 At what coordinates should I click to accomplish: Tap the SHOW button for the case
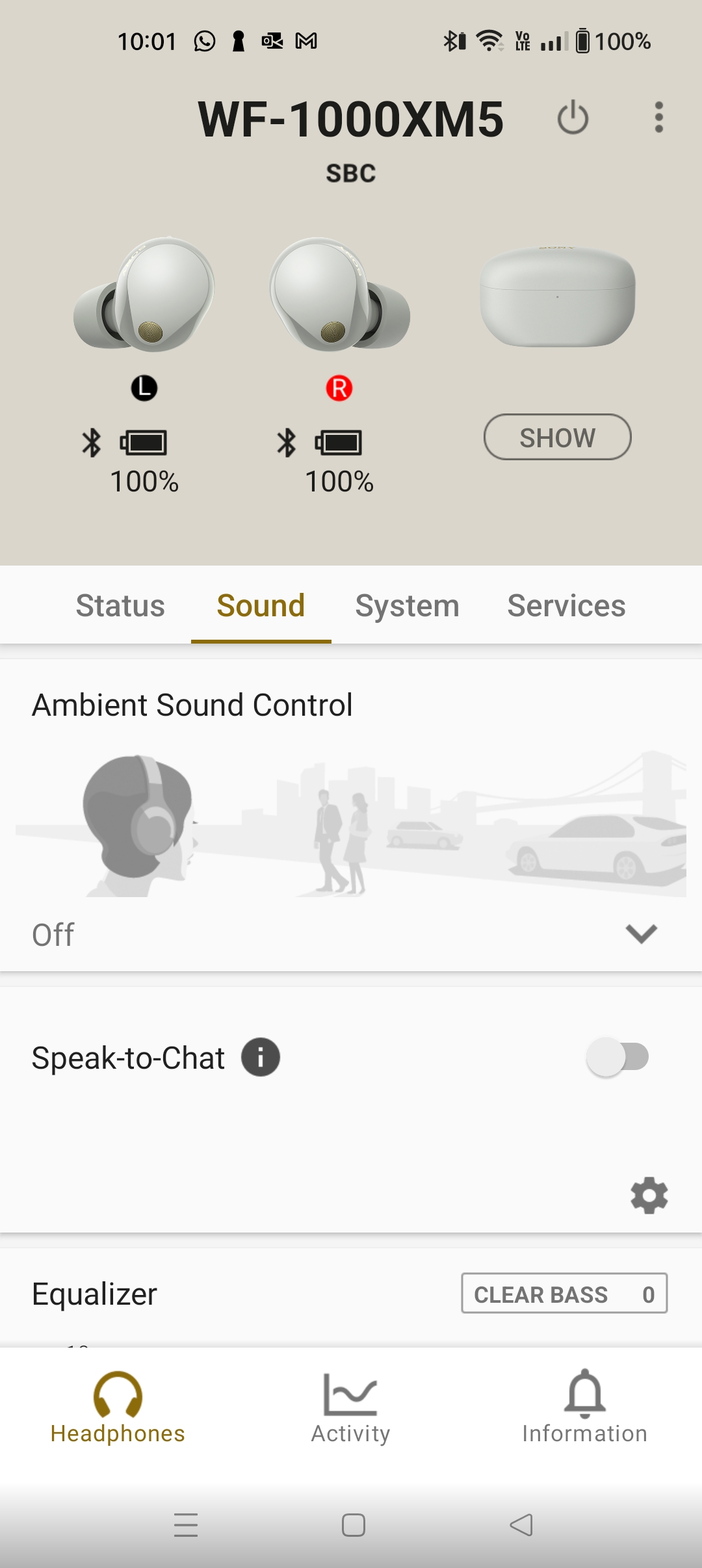tap(557, 437)
